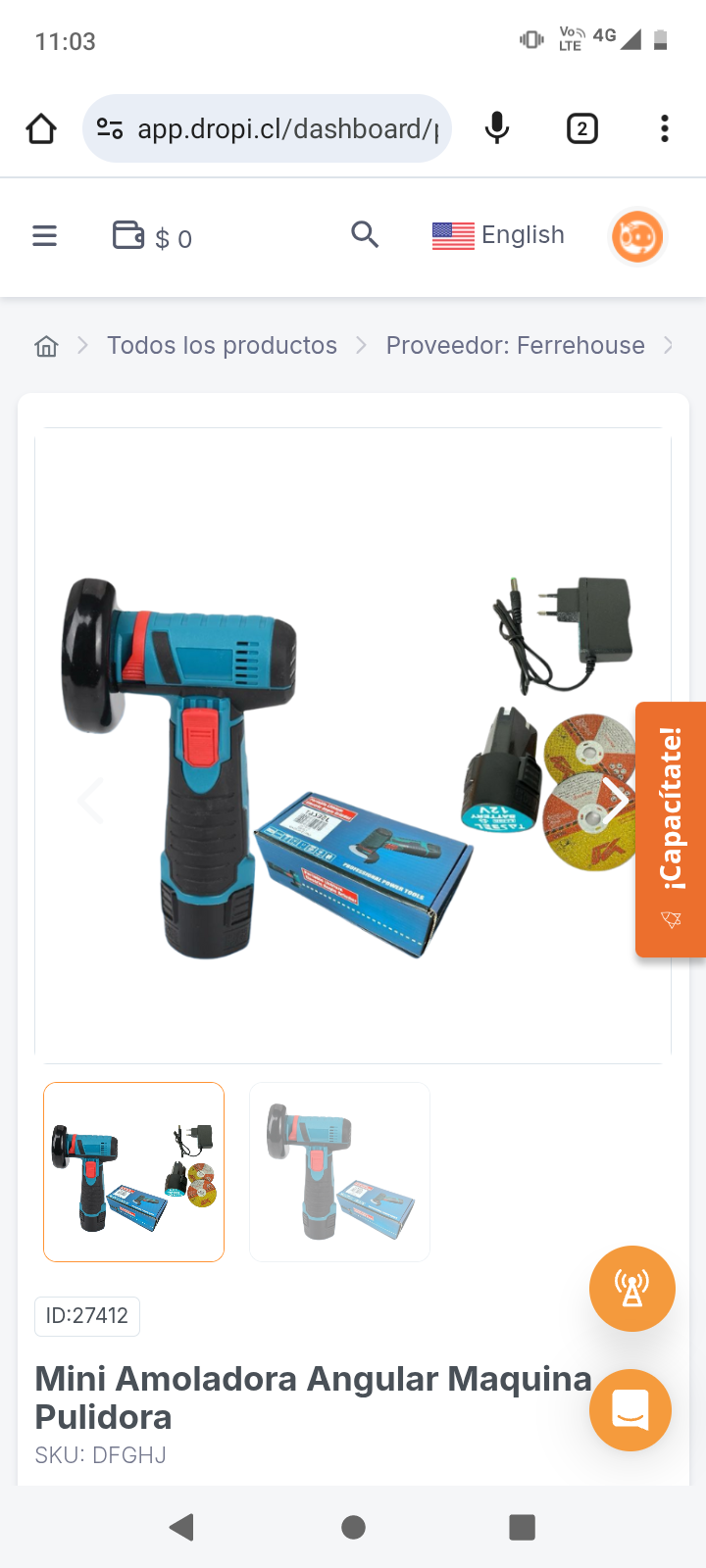Select the first product thumbnail
This screenshot has width=706, height=1568.
point(134,1171)
